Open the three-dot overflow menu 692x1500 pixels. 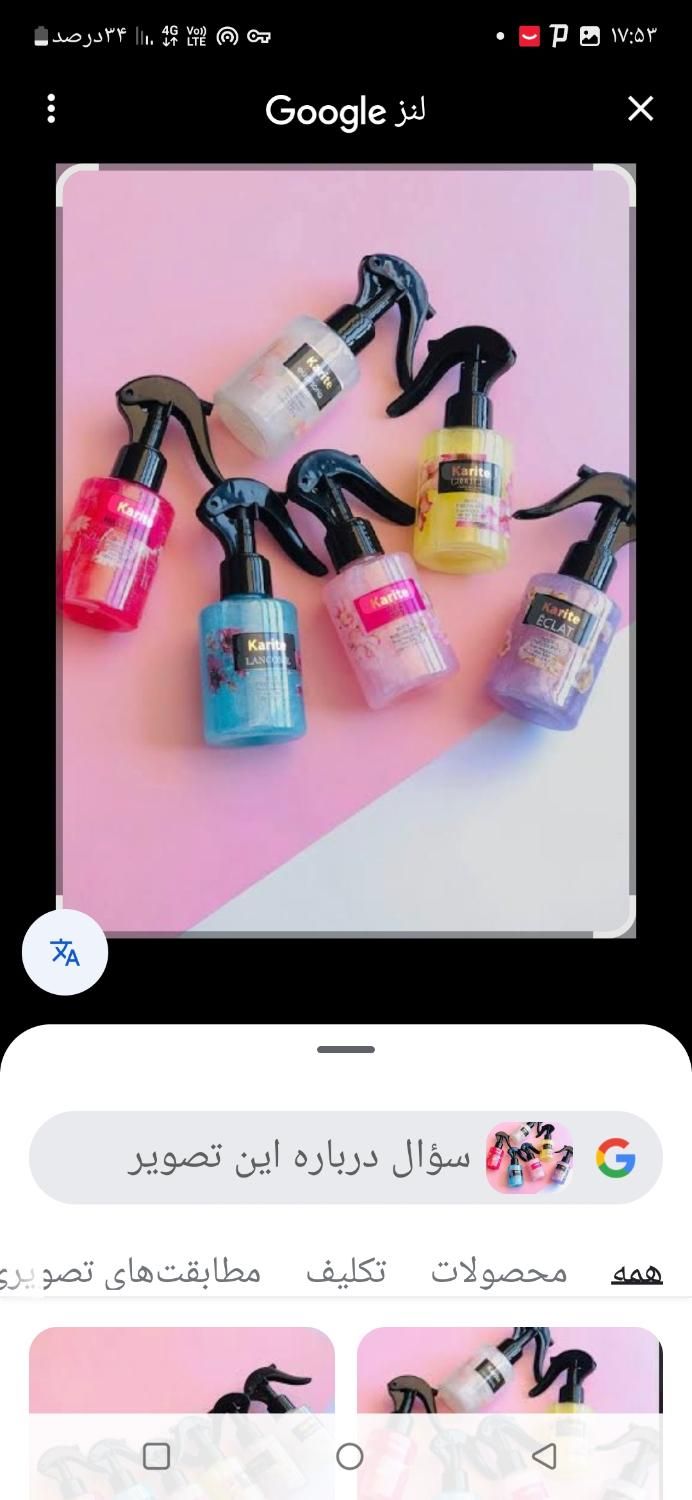click(51, 109)
